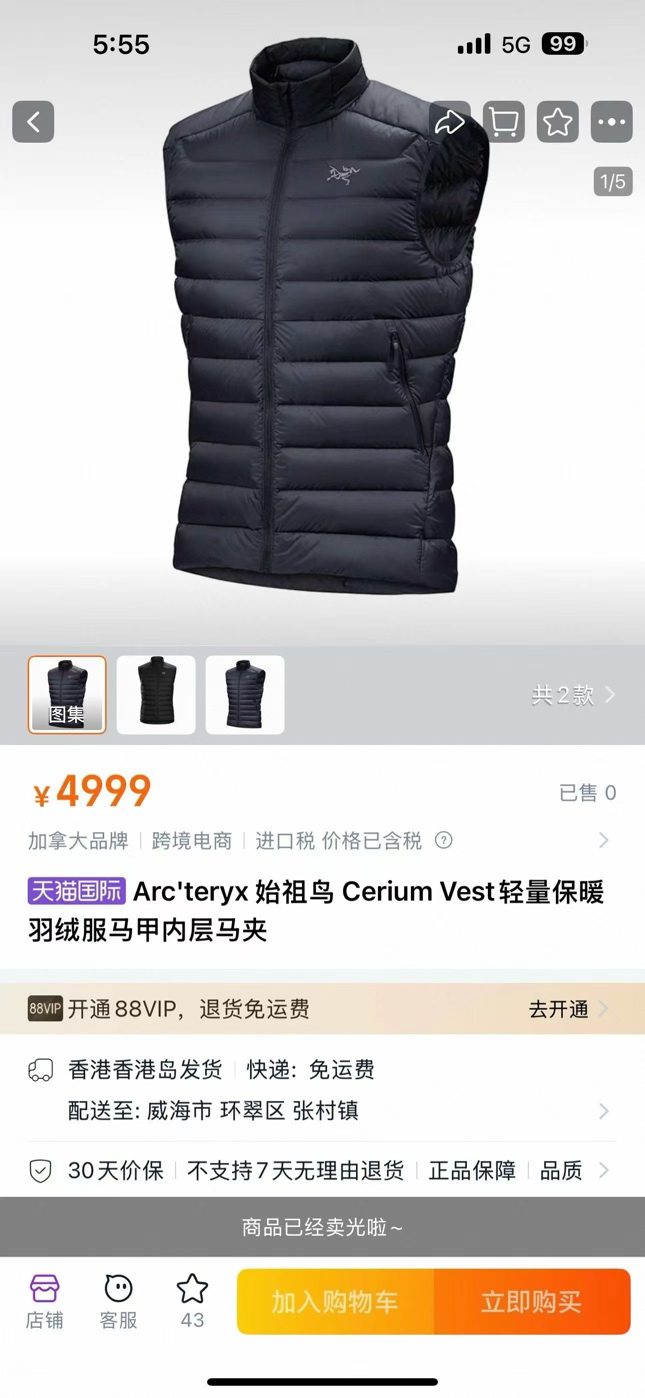645x1398 pixels.
Task: Go back using the arrow button
Action: 33,122
